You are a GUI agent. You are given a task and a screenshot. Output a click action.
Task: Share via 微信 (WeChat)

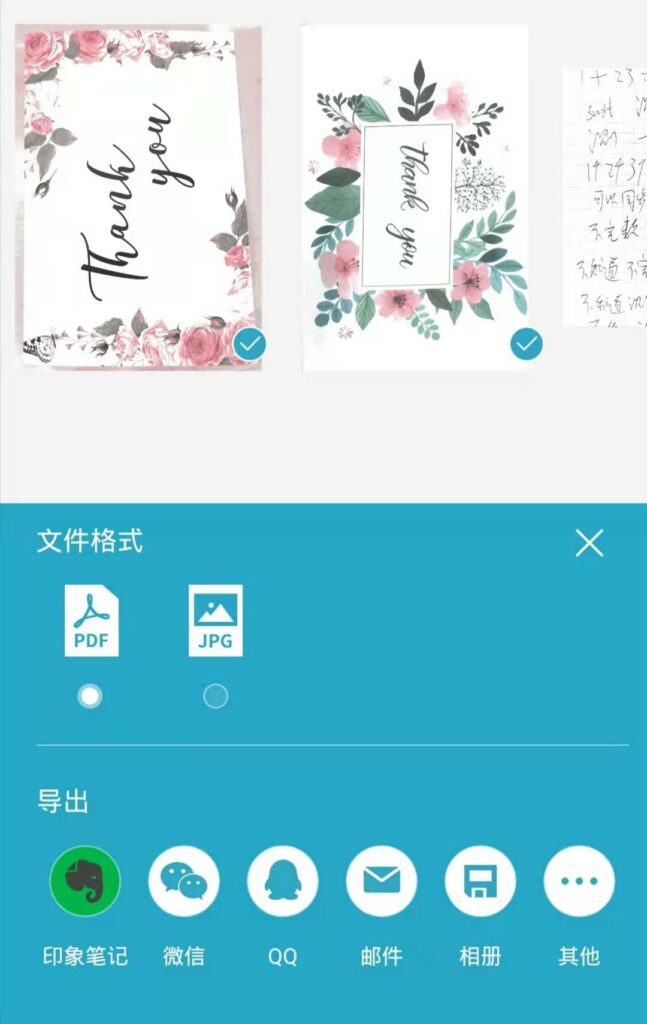(184, 882)
